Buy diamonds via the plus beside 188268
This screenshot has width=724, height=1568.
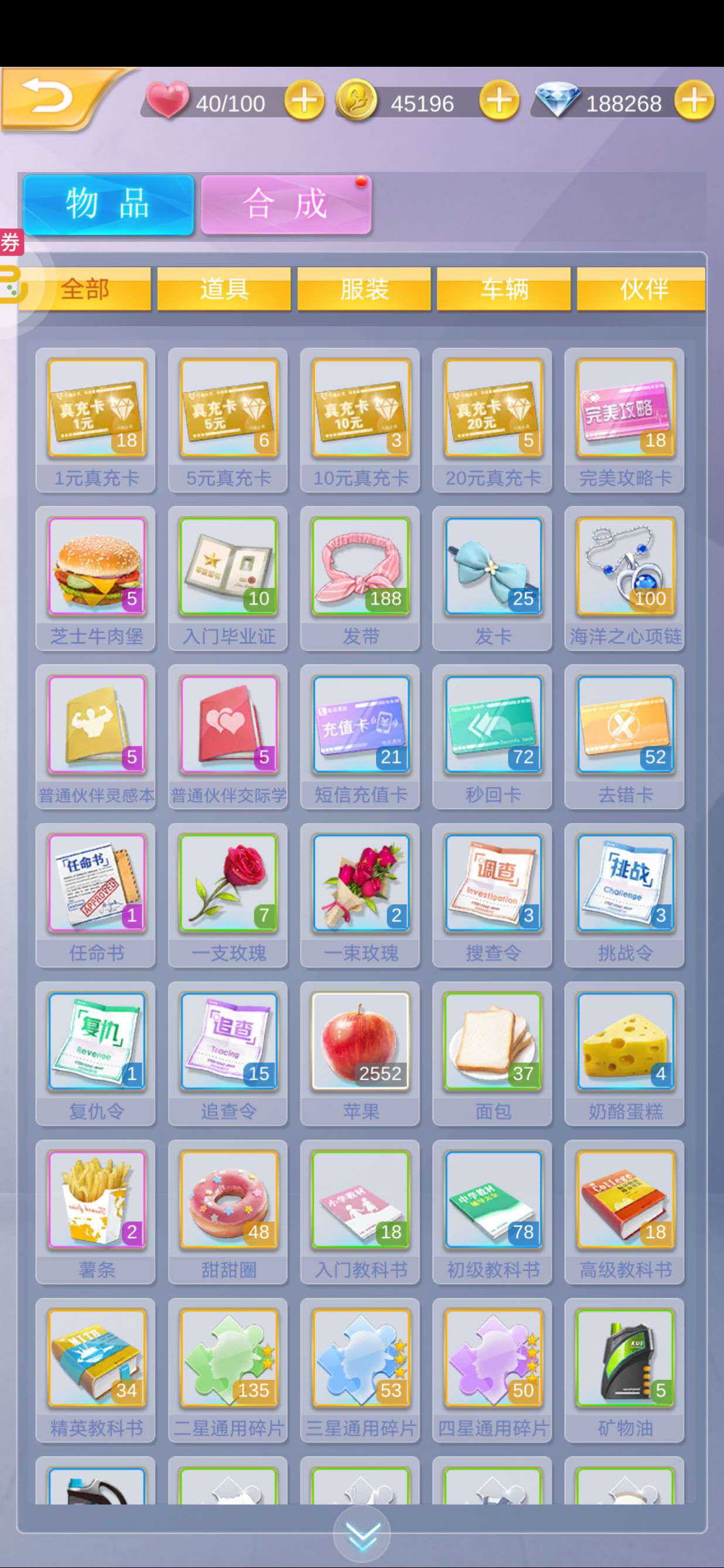(x=694, y=100)
